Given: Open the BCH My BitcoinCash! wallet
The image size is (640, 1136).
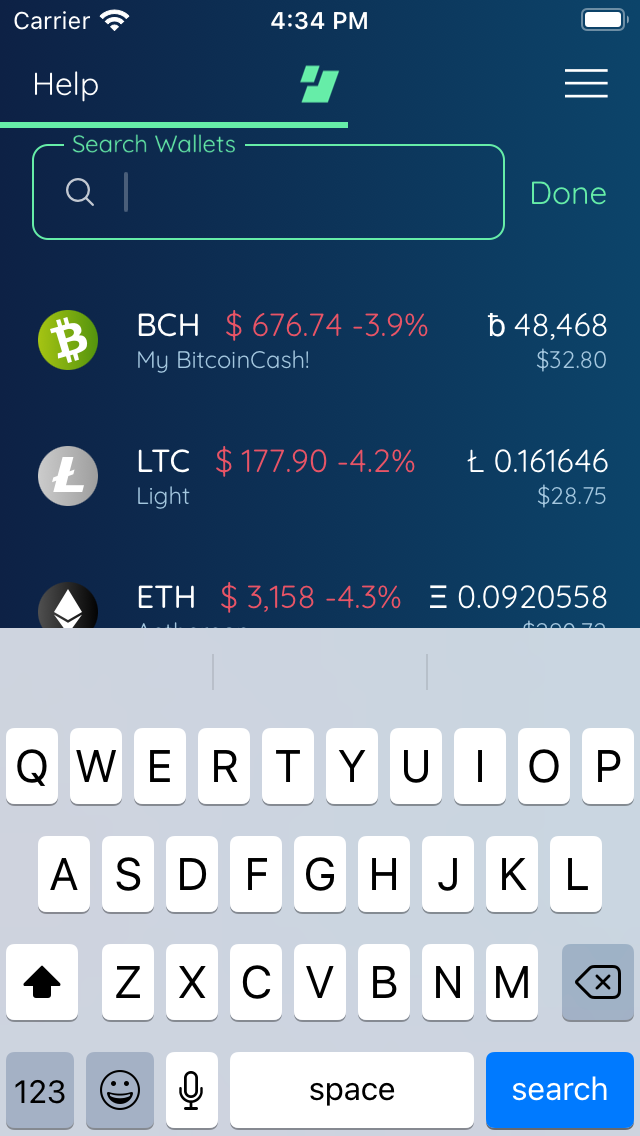Looking at the screenshot, I should 320,341.
